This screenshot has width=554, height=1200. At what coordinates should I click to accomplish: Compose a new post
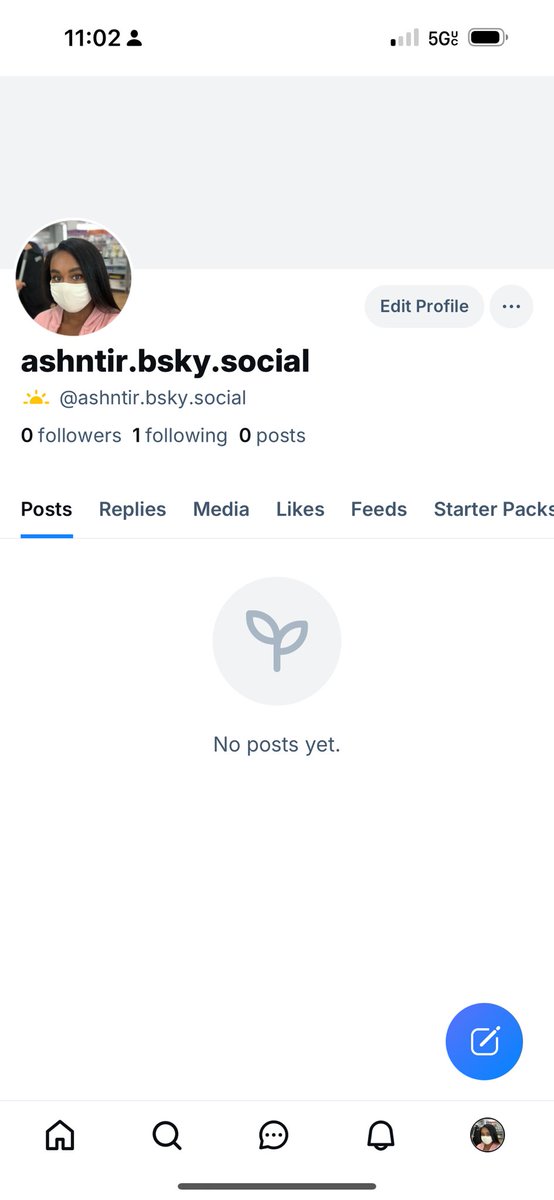[x=484, y=1041]
